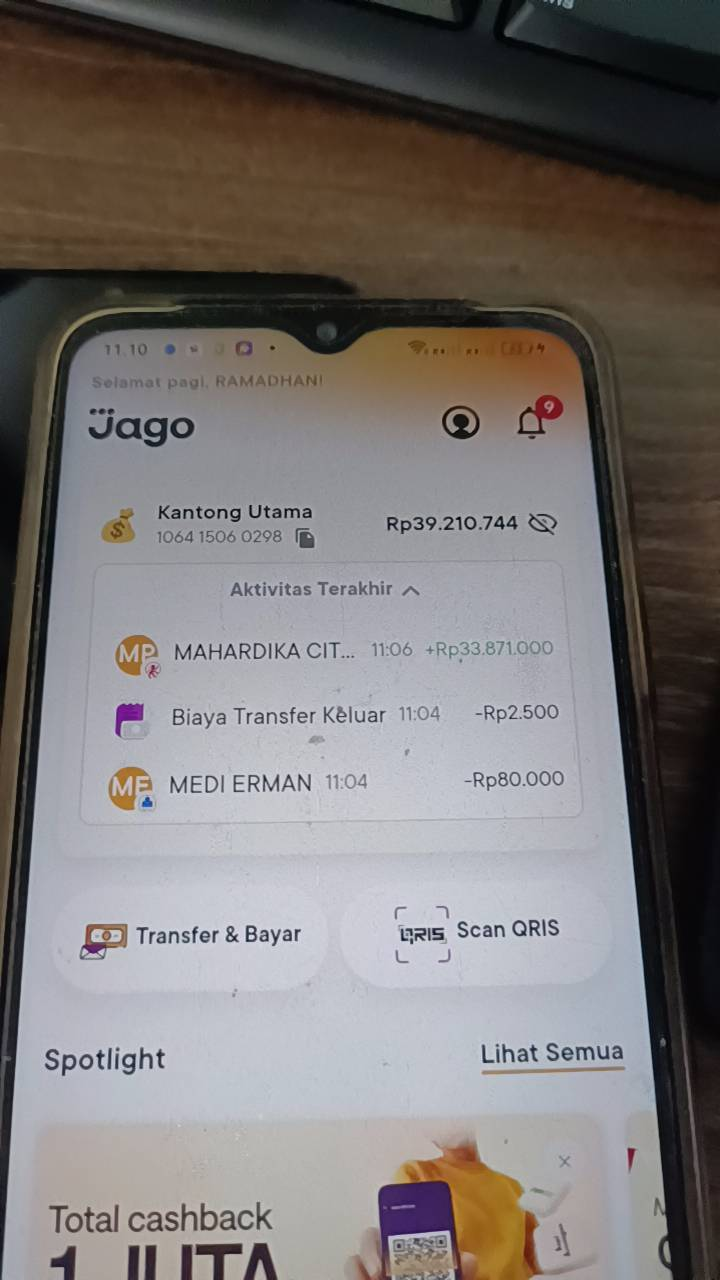The image size is (720, 1280).
Task: Tap Lihat Semua in Spotlight
Action: 552,1053
